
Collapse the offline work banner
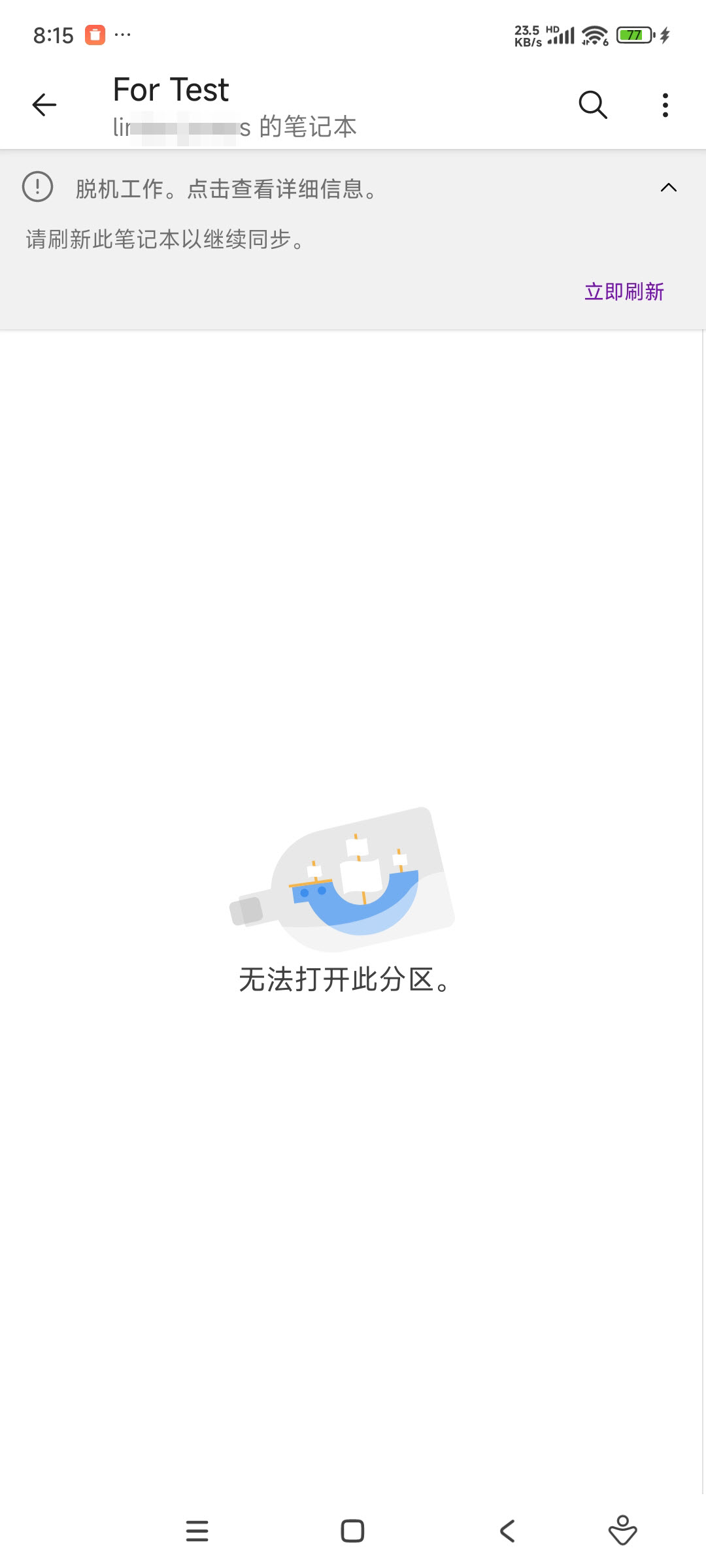coord(668,188)
